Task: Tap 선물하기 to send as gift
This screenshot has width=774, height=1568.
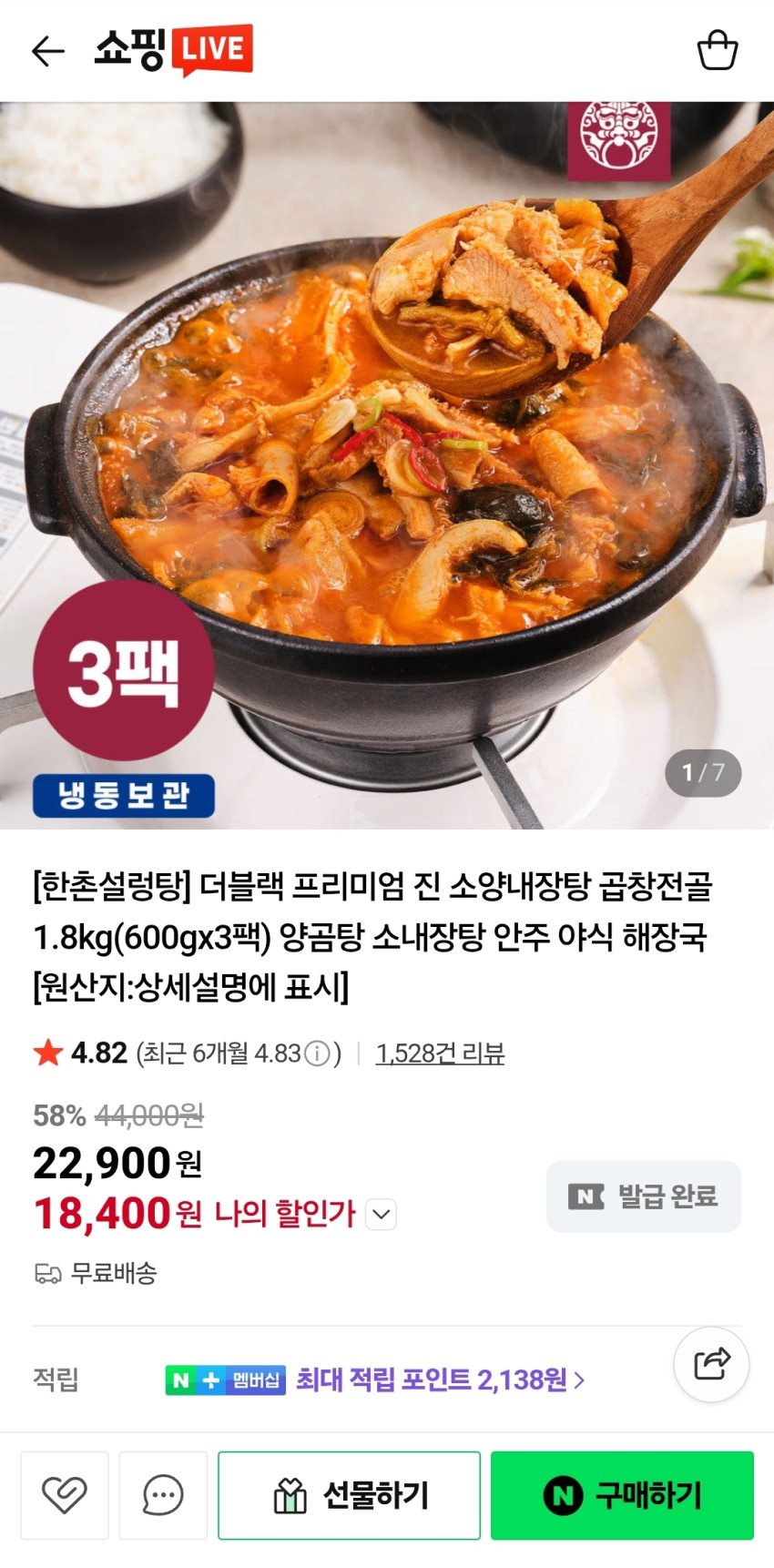Action: 350,1495
